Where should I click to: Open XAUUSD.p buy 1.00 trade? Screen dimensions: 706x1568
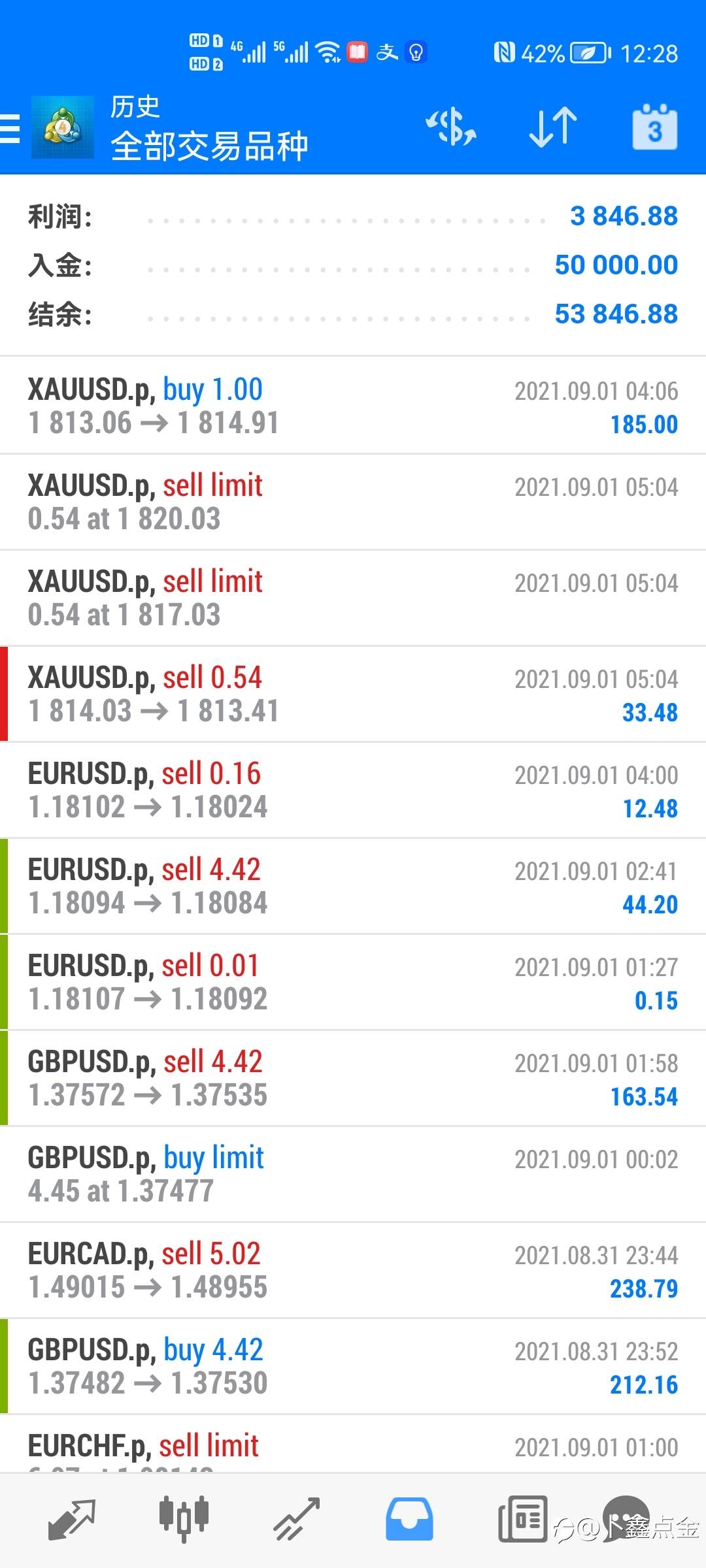(x=353, y=406)
